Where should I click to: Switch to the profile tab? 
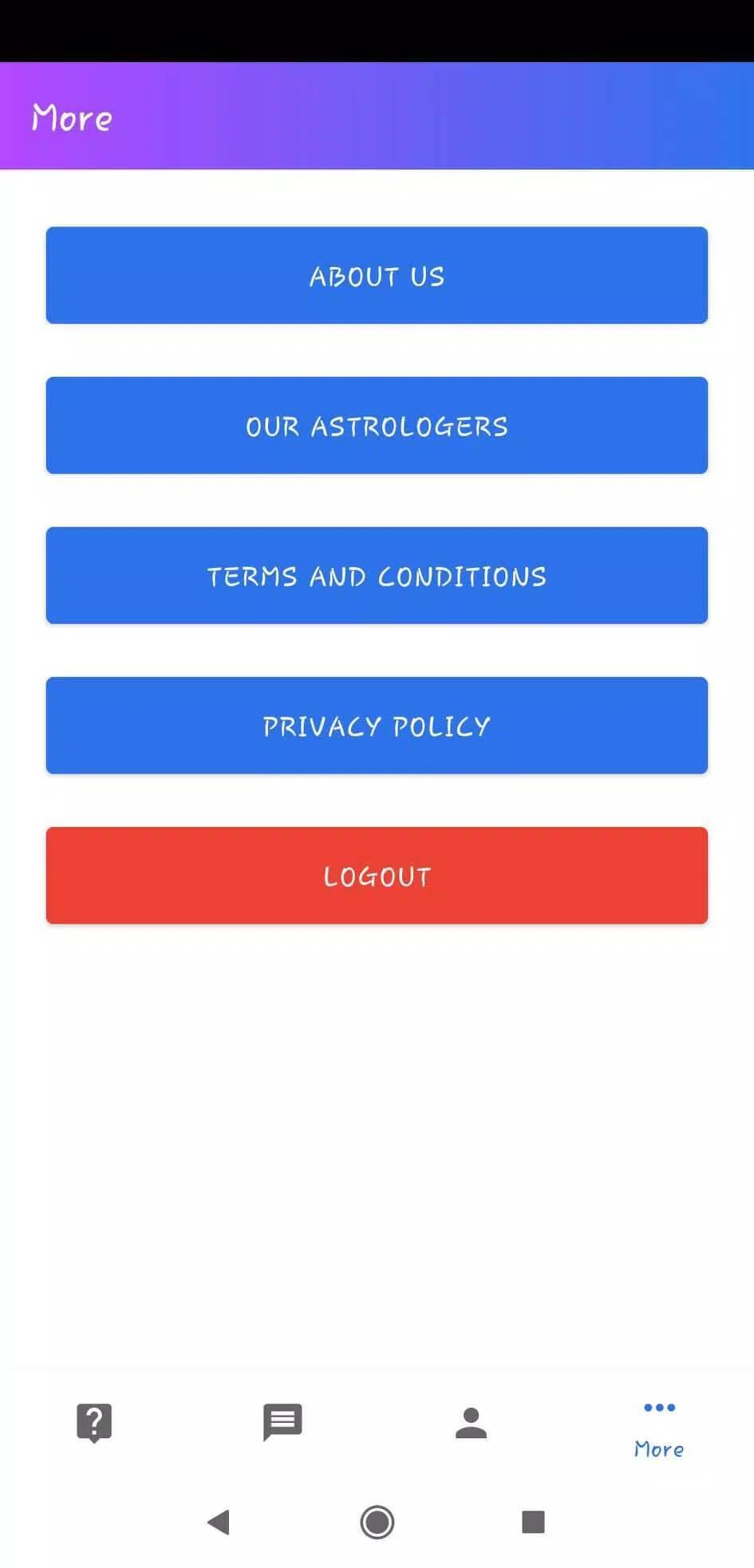coord(471,1423)
